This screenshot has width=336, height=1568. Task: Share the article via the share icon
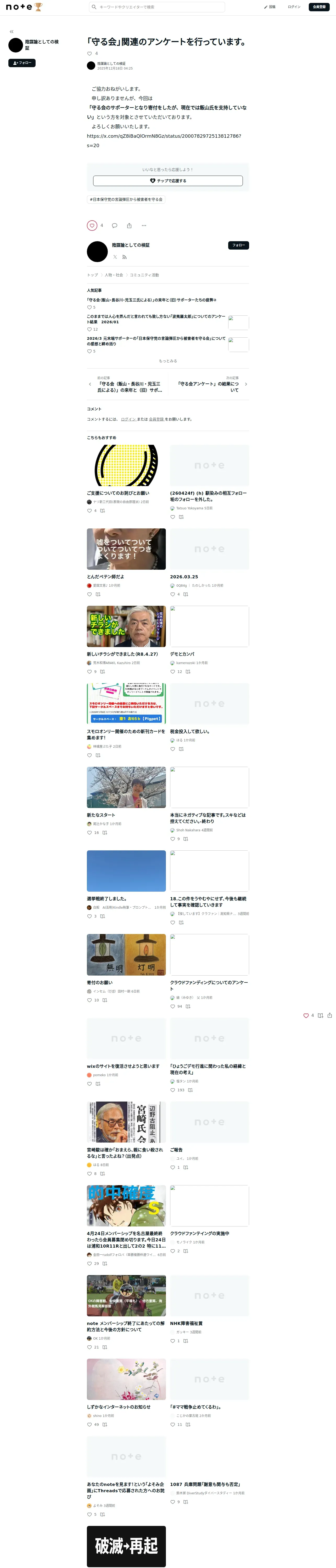(x=129, y=225)
